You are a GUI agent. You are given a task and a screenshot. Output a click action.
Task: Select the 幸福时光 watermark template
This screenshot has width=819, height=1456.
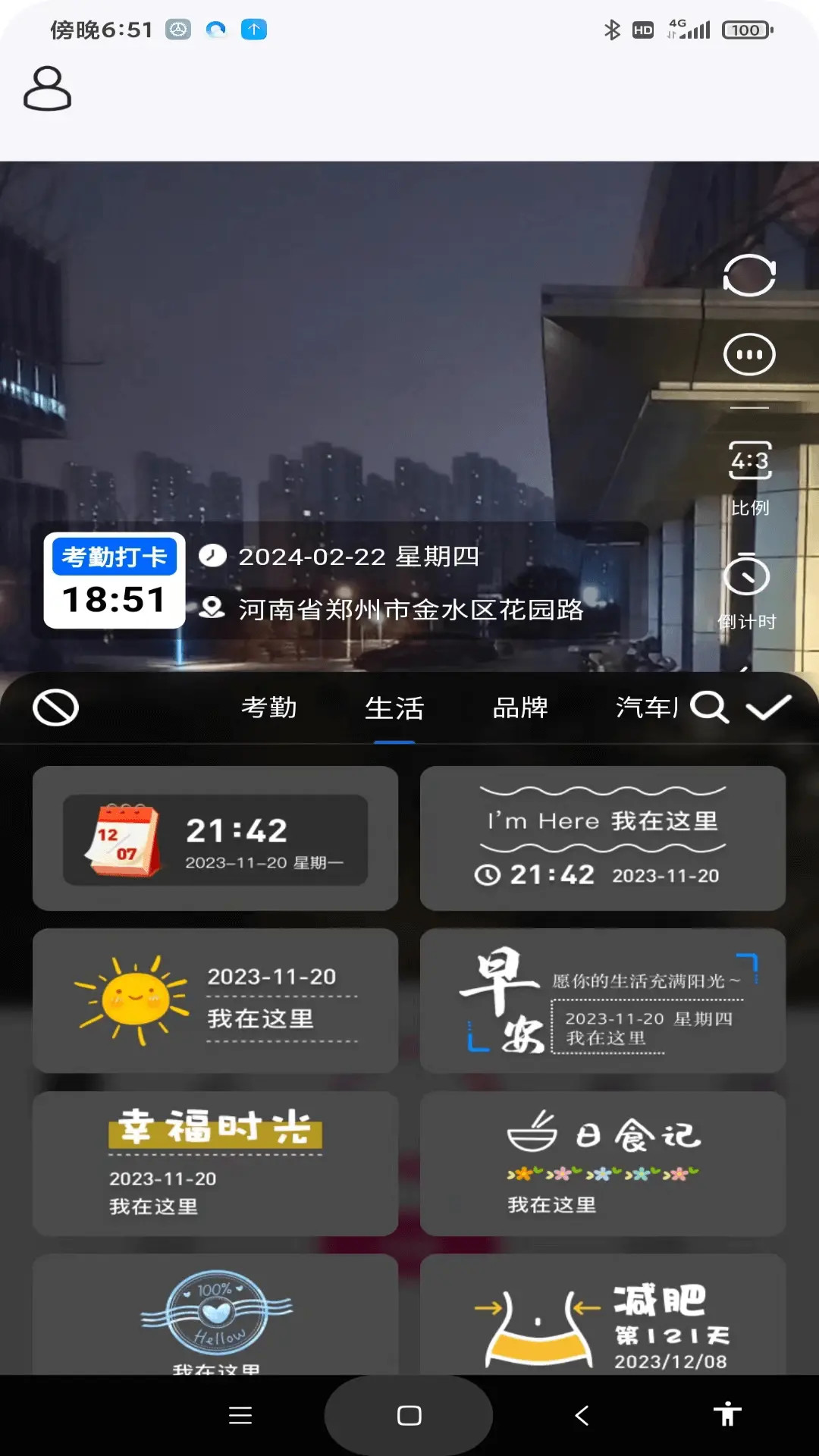pos(215,1164)
